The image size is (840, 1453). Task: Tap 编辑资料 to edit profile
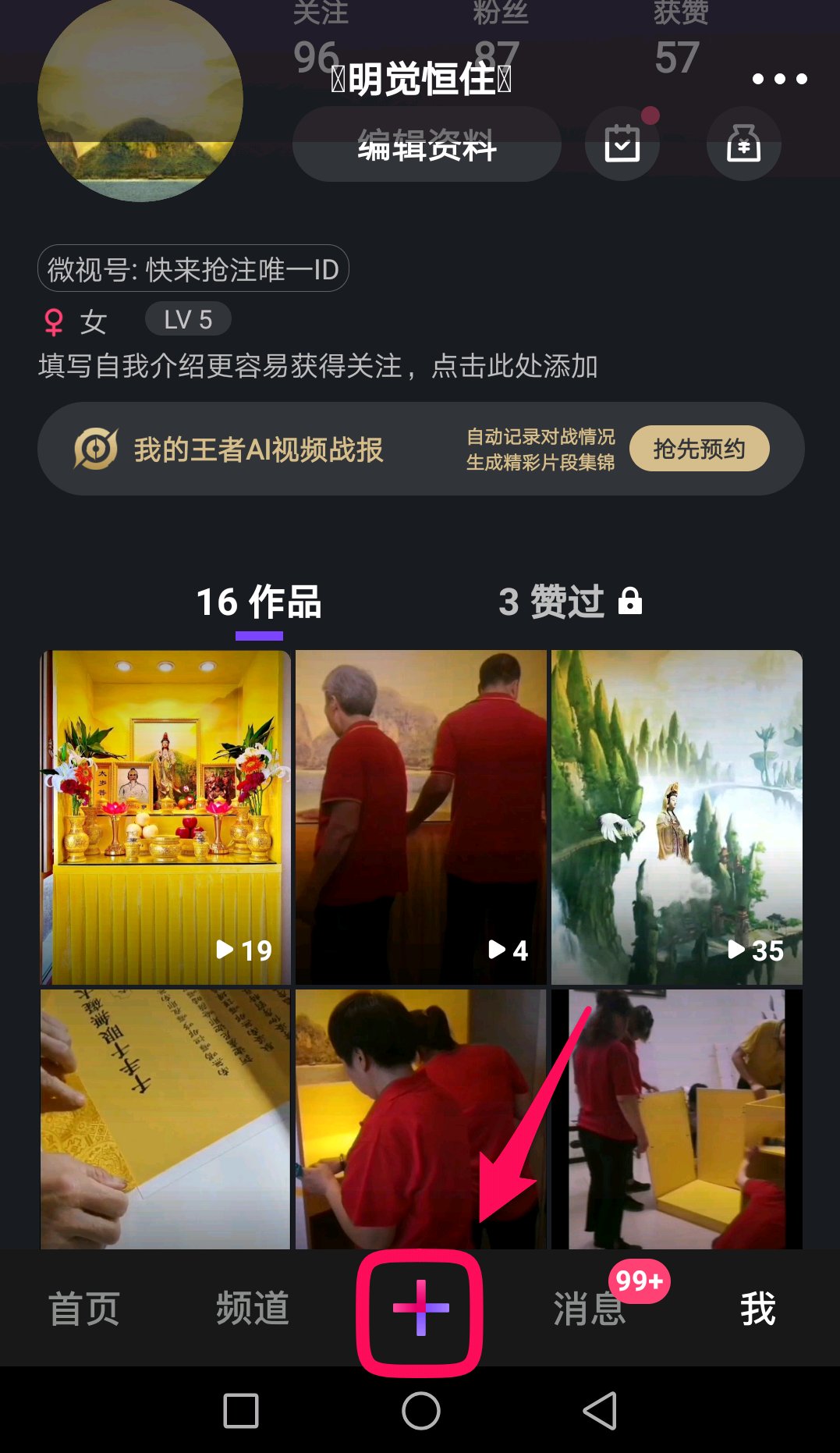click(427, 145)
